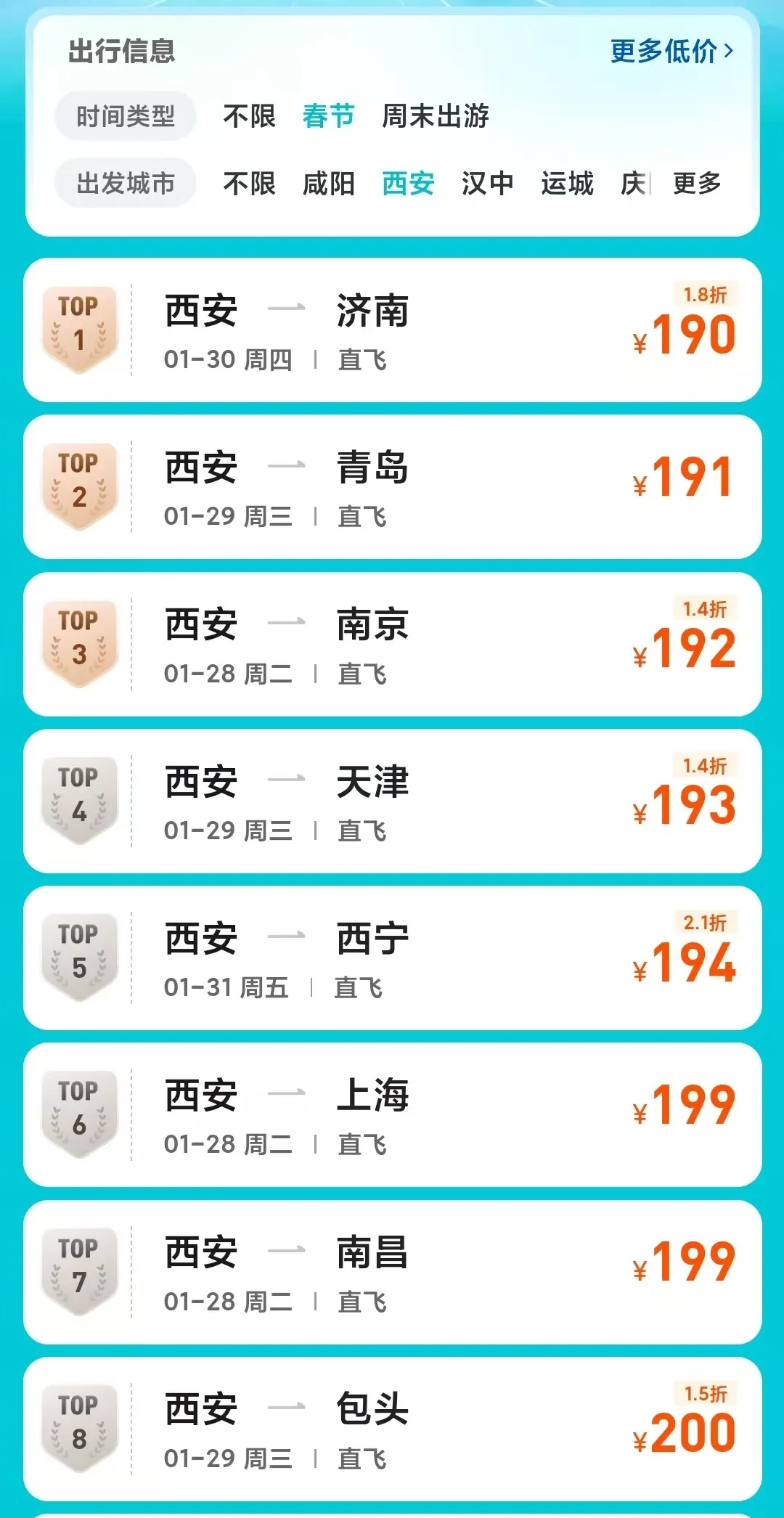Open the 更多低价 link
The height and width of the screenshot is (1518, 784).
tap(663, 49)
